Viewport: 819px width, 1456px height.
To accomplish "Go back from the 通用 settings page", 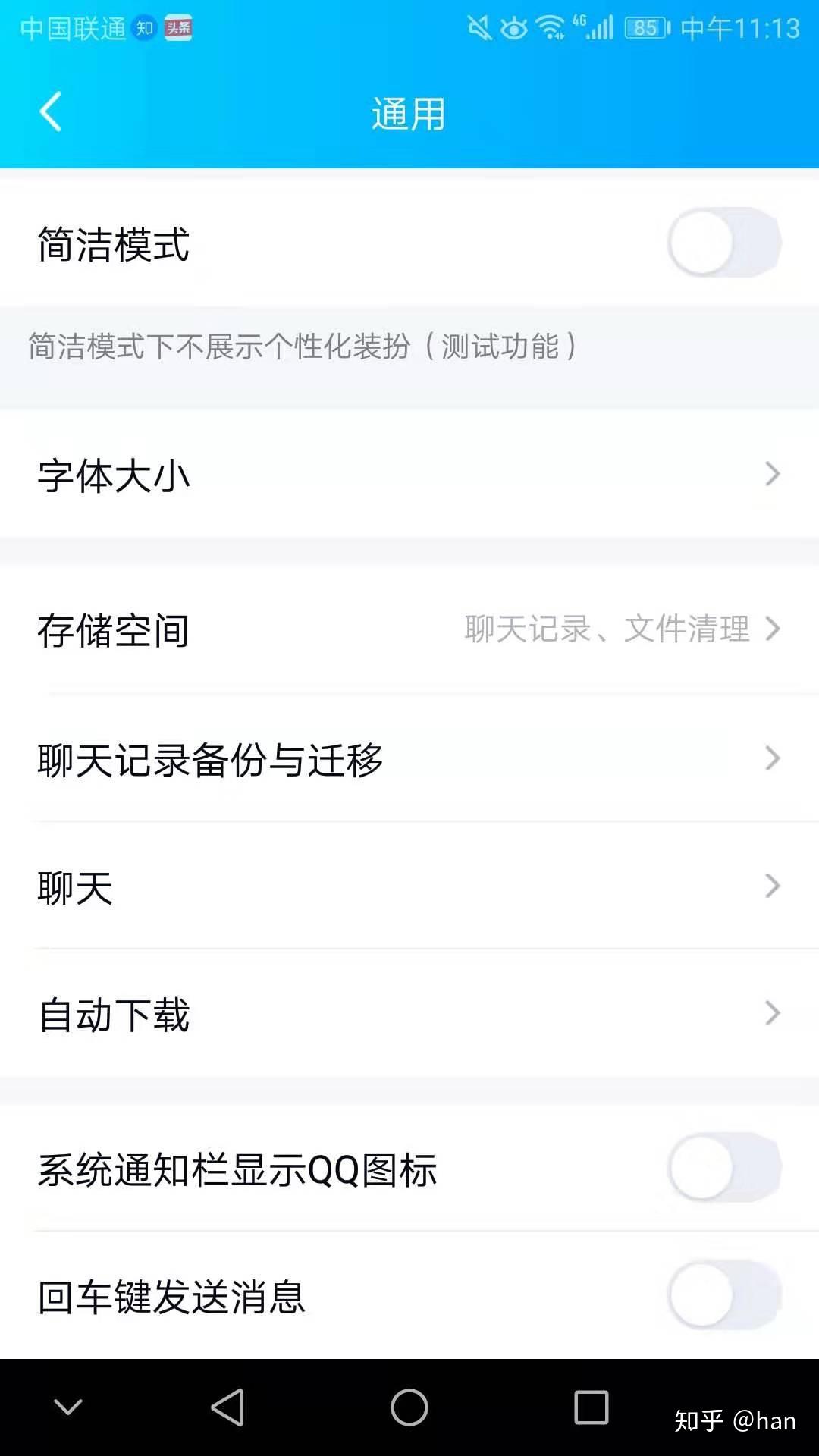I will (50, 112).
